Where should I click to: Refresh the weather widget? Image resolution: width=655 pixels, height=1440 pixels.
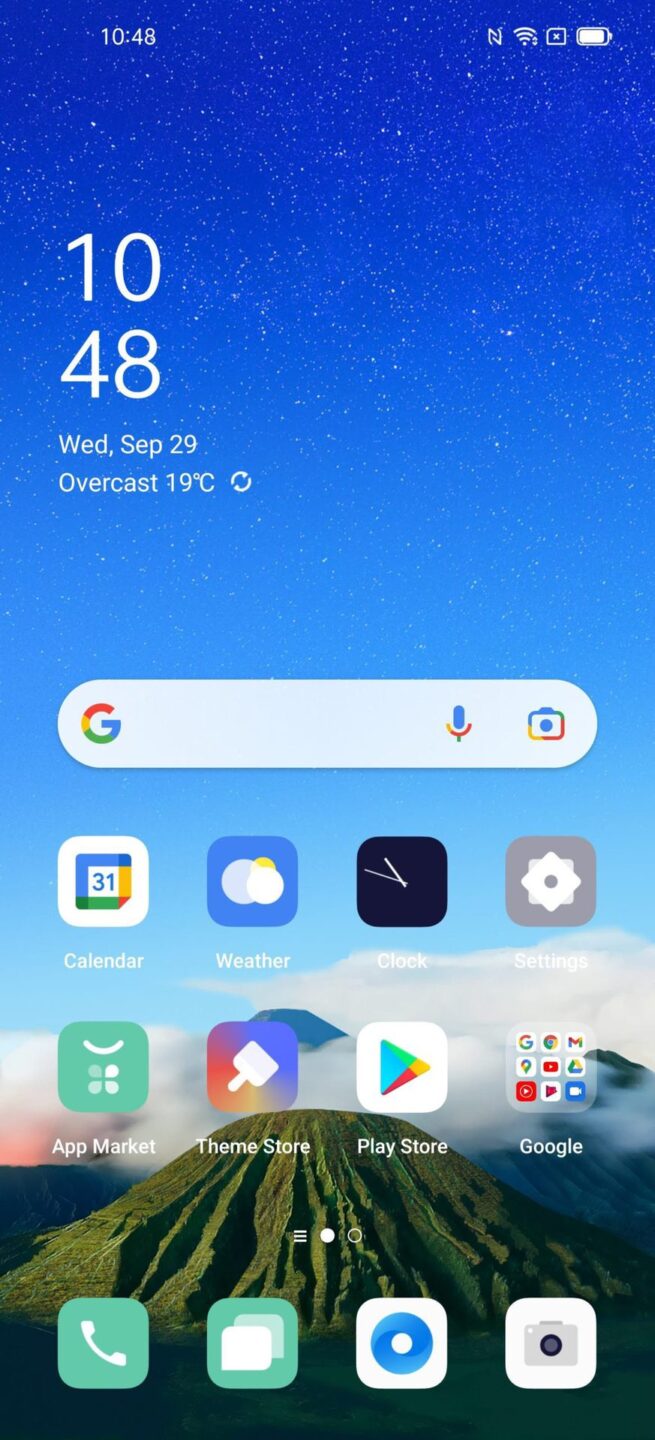click(241, 482)
